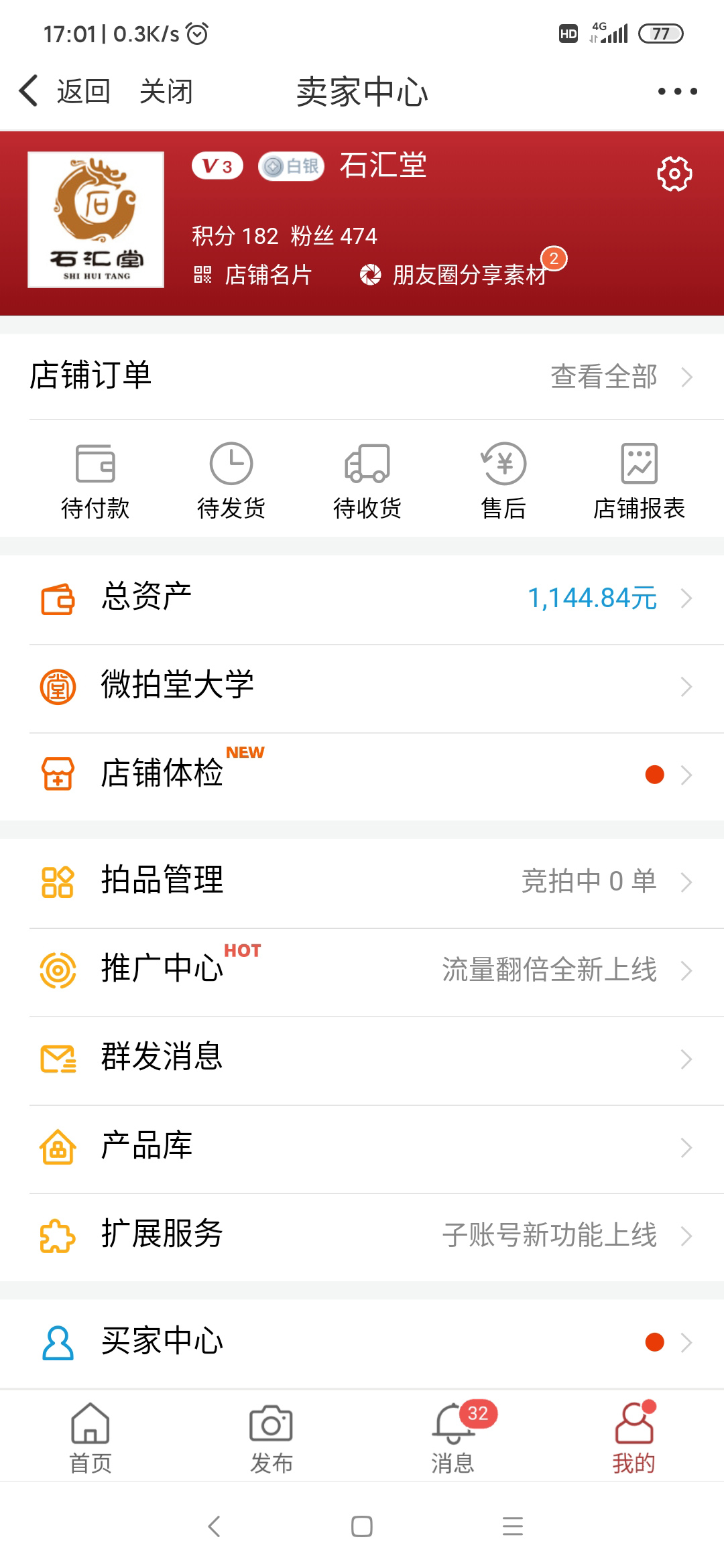The image size is (724, 1568).
Task: Open 总资产 total assets row
Action: tap(362, 598)
